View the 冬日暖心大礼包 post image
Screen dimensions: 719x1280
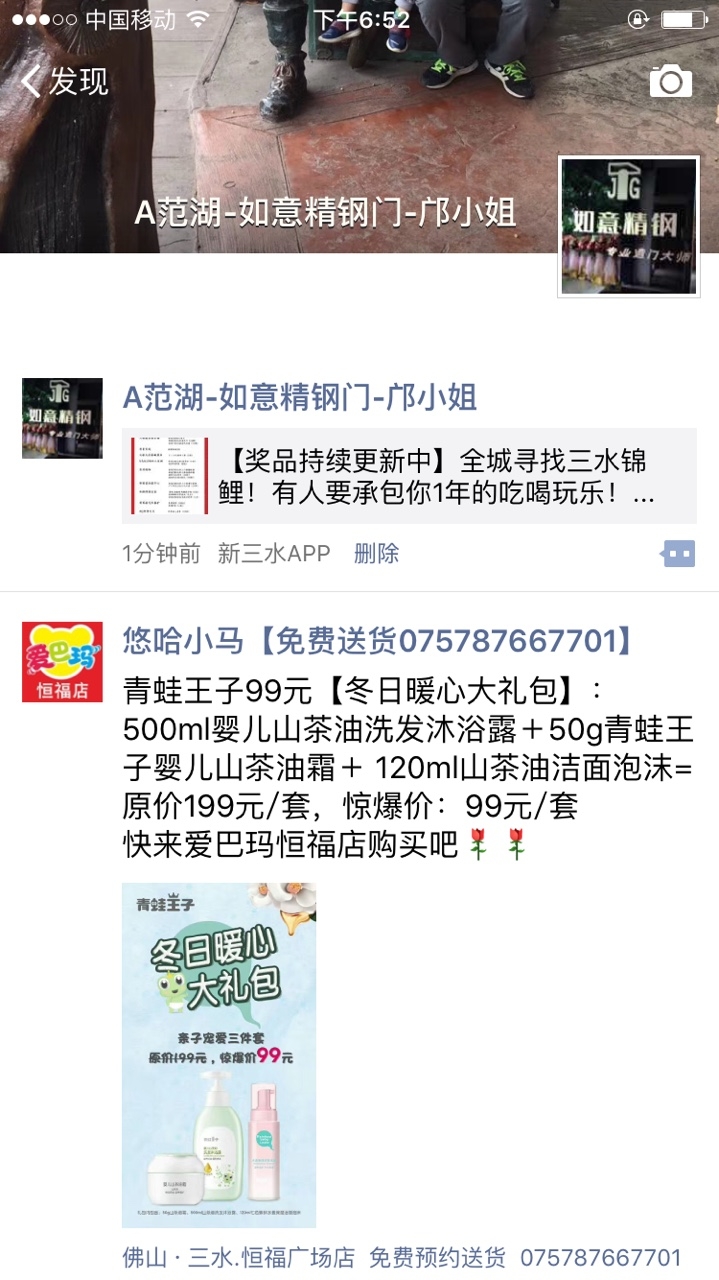pos(219,1054)
